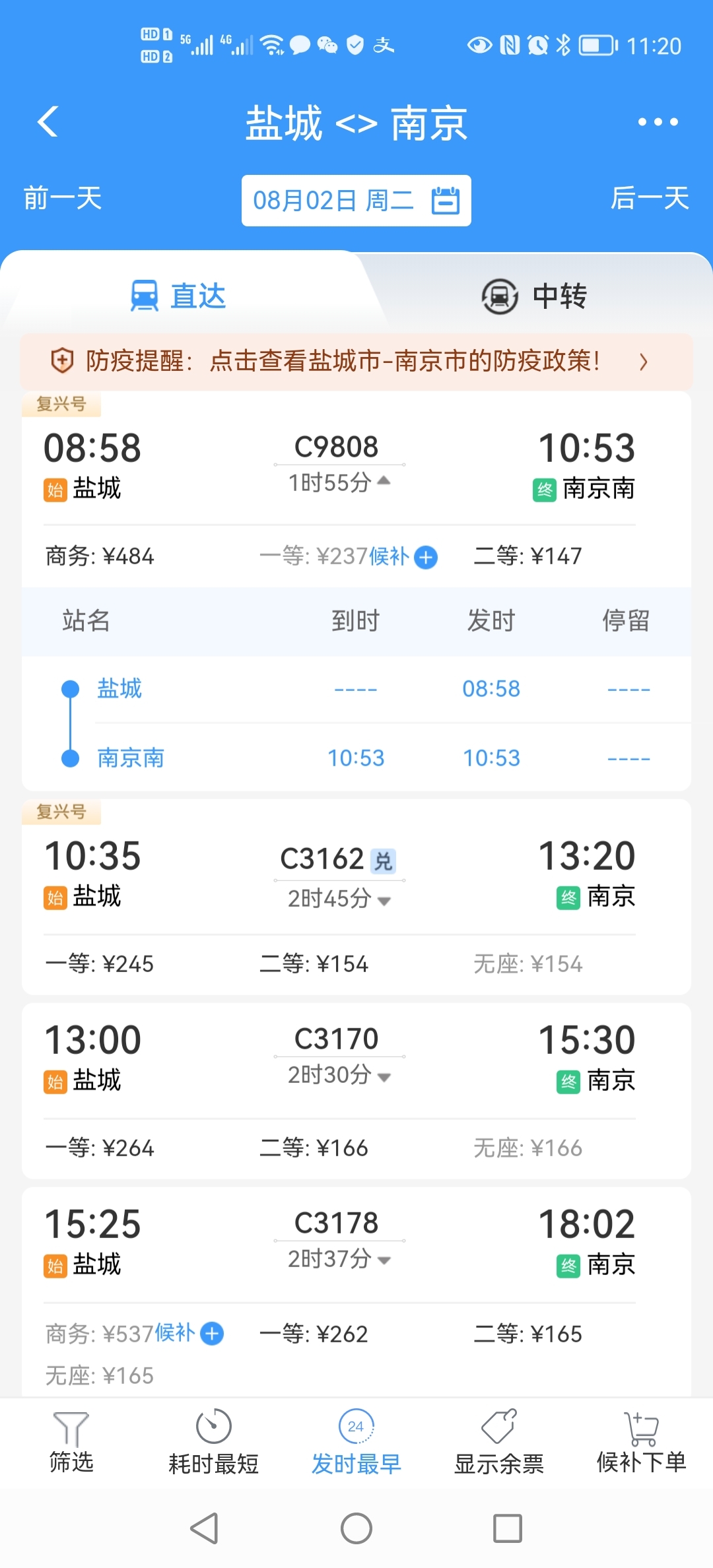
Task: Open the 筛选 filter options
Action: (71, 1443)
